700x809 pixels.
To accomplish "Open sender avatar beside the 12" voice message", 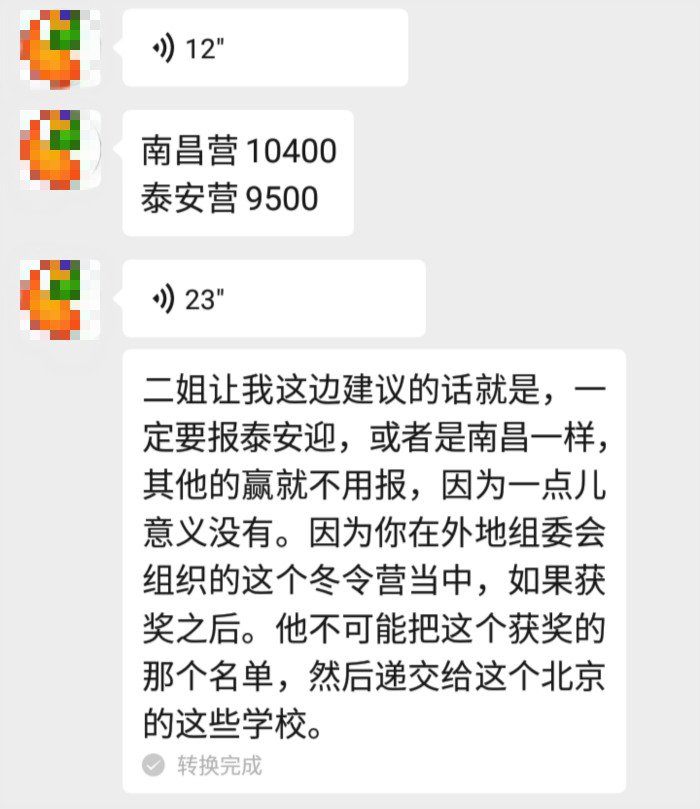I will click(x=59, y=48).
